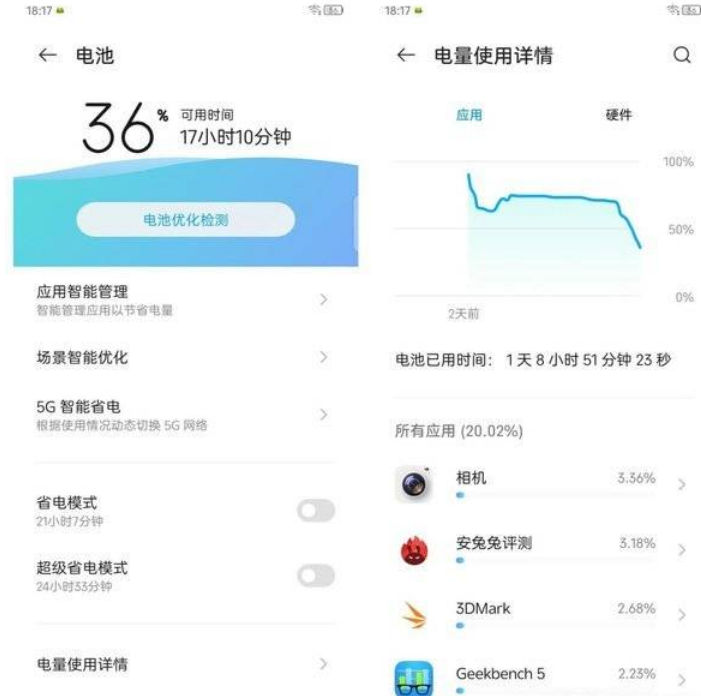Open 安兔兔评测 power usage entry
Screen dimensions: 701x696
tap(540, 549)
